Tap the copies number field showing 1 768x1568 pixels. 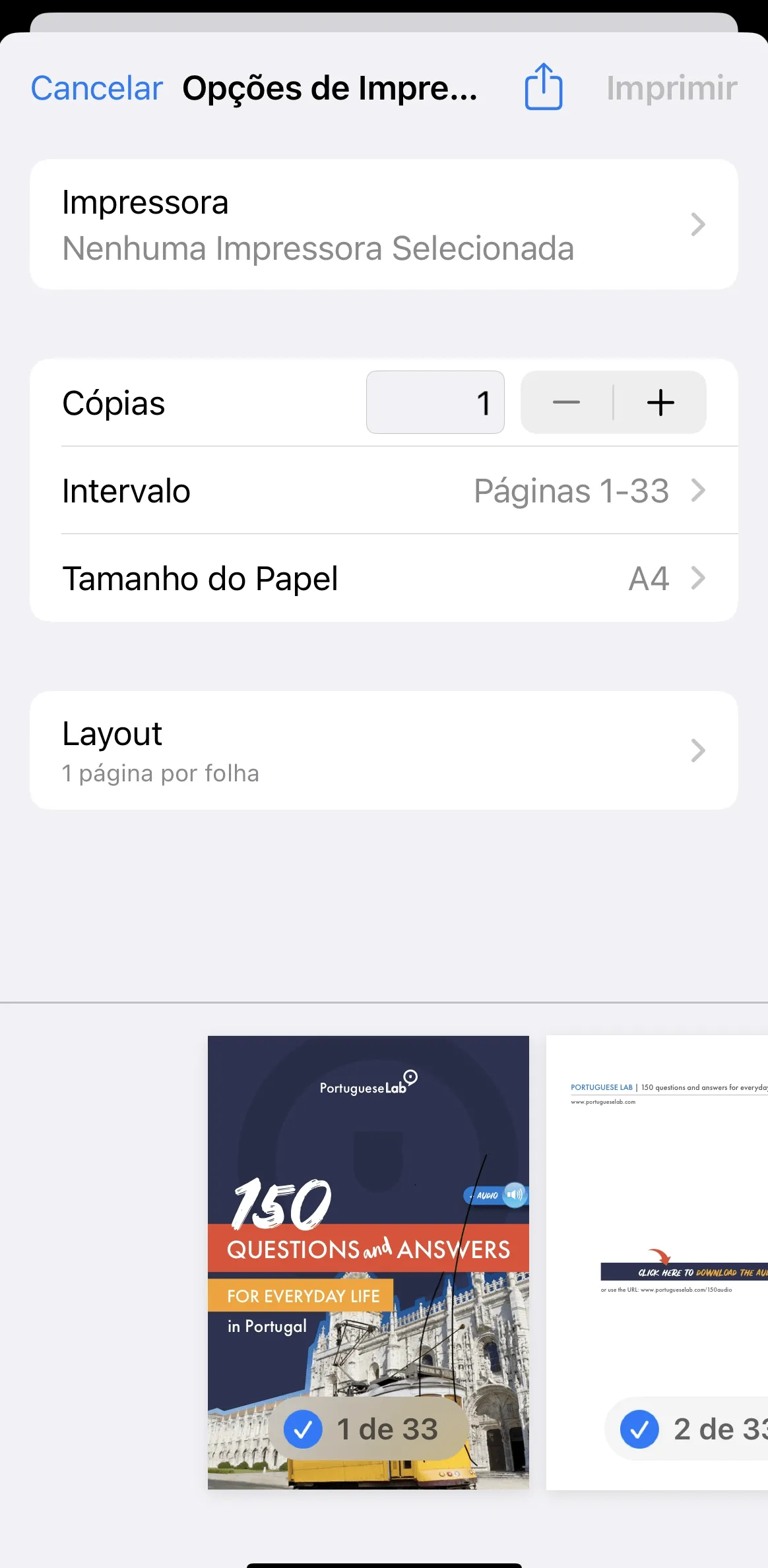click(x=435, y=402)
